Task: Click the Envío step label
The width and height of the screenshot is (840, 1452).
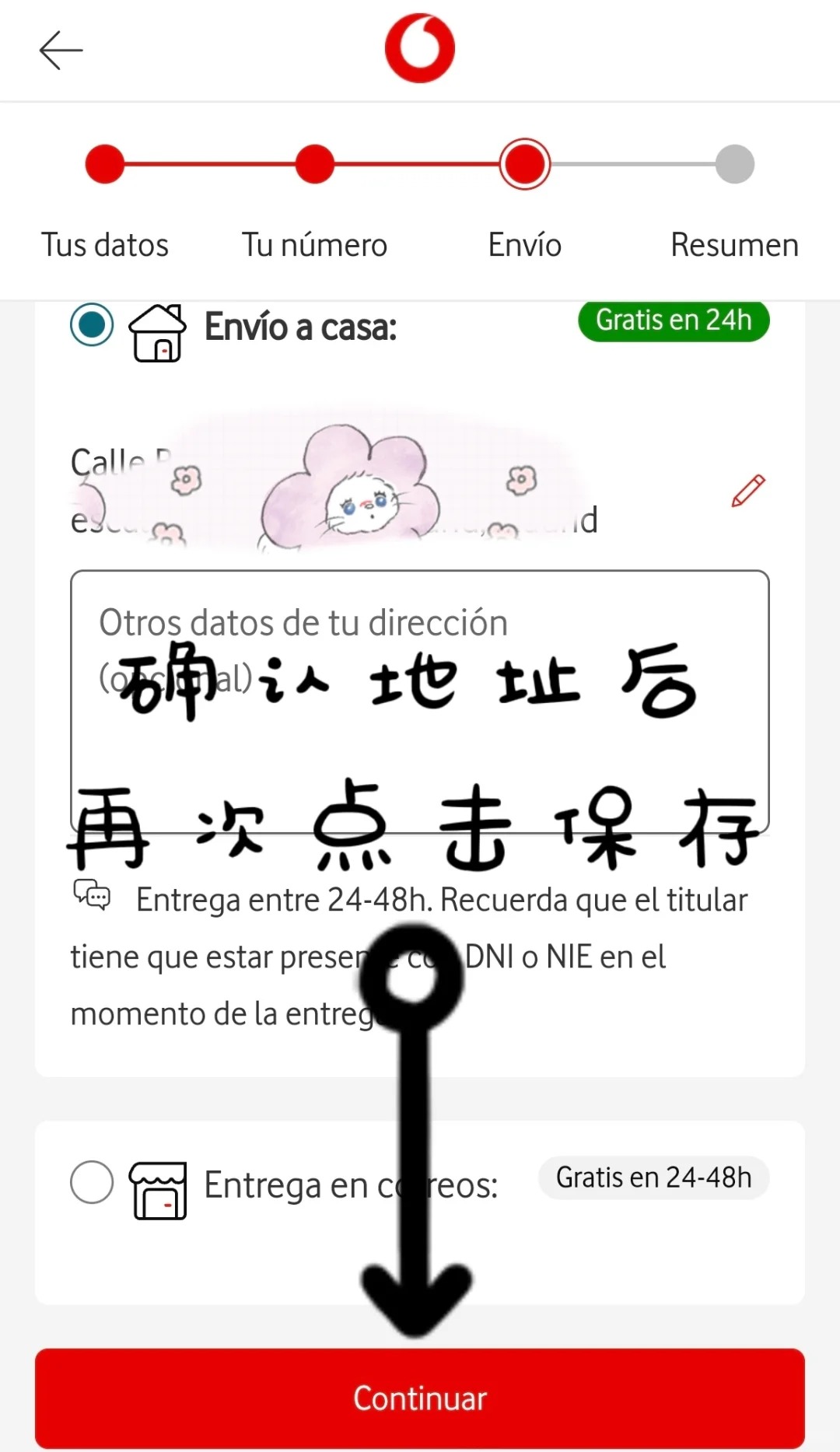Action: tap(524, 244)
